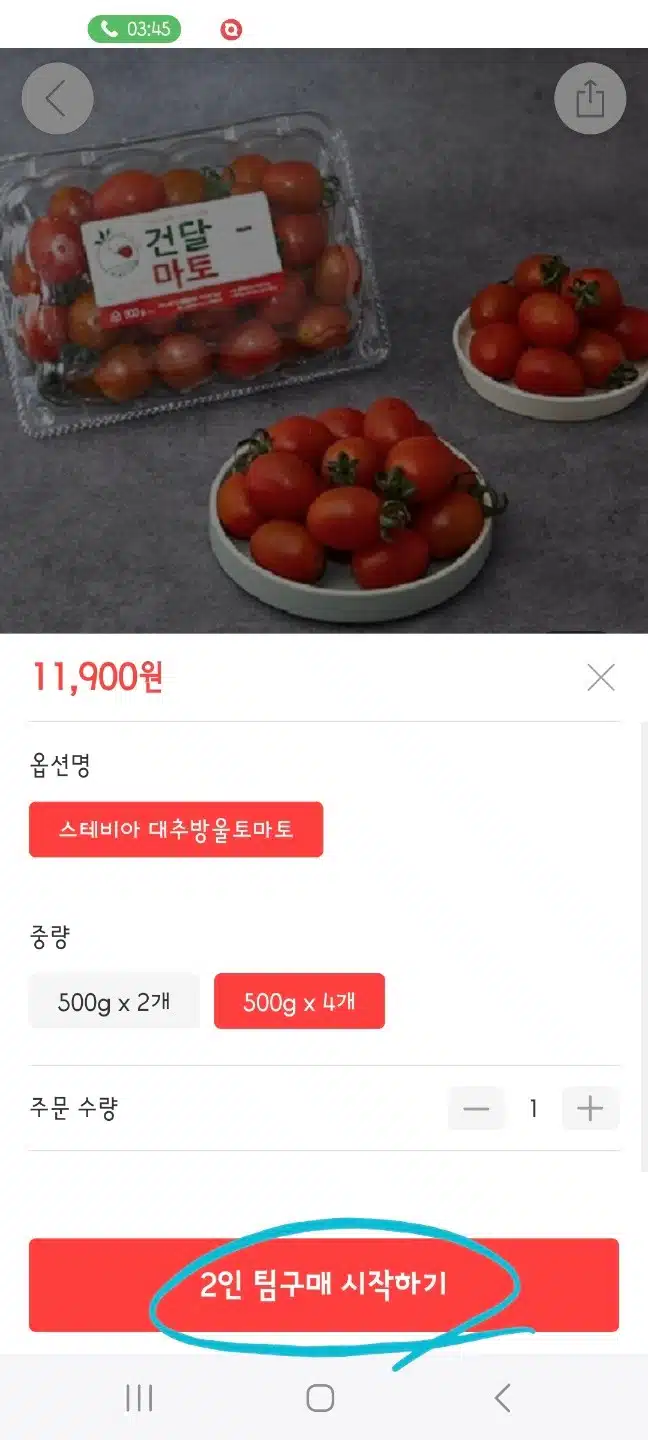This screenshot has height=1440, width=648.
Task: Open recent apps from navigation bar
Action: [x=139, y=1398]
